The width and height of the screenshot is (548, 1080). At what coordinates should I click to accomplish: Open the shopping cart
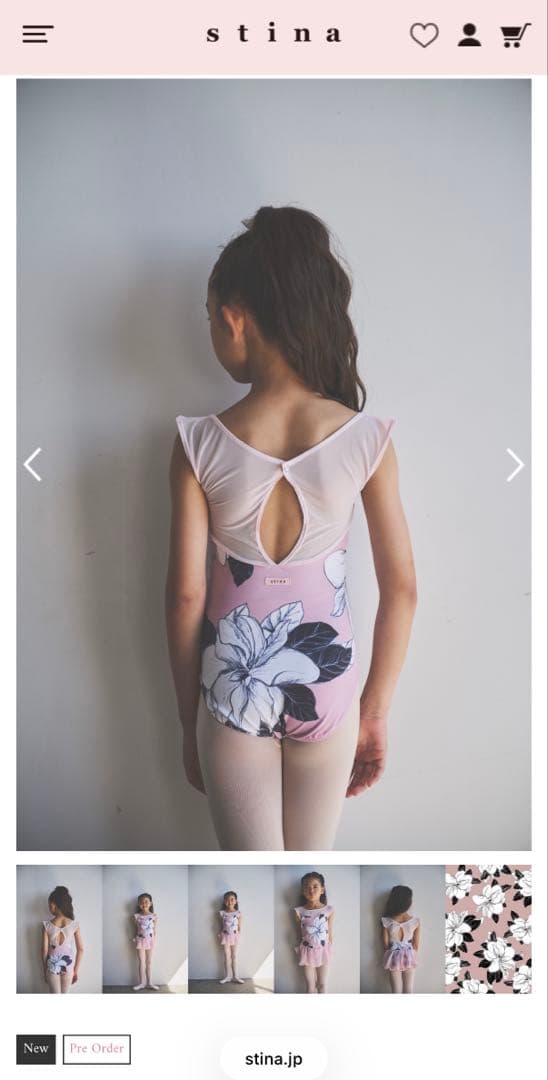point(515,35)
